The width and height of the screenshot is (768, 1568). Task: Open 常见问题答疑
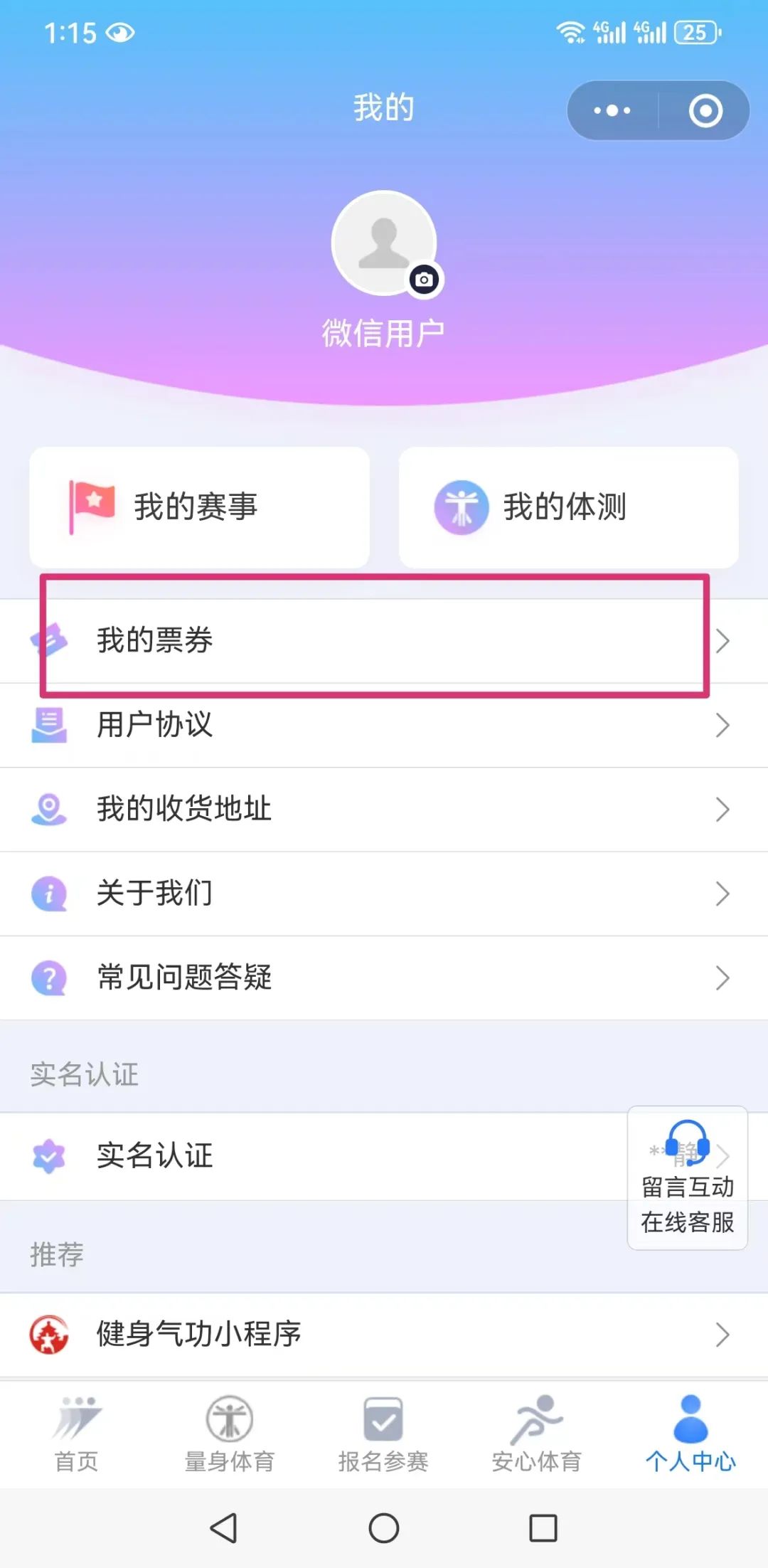[x=384, y=978]
